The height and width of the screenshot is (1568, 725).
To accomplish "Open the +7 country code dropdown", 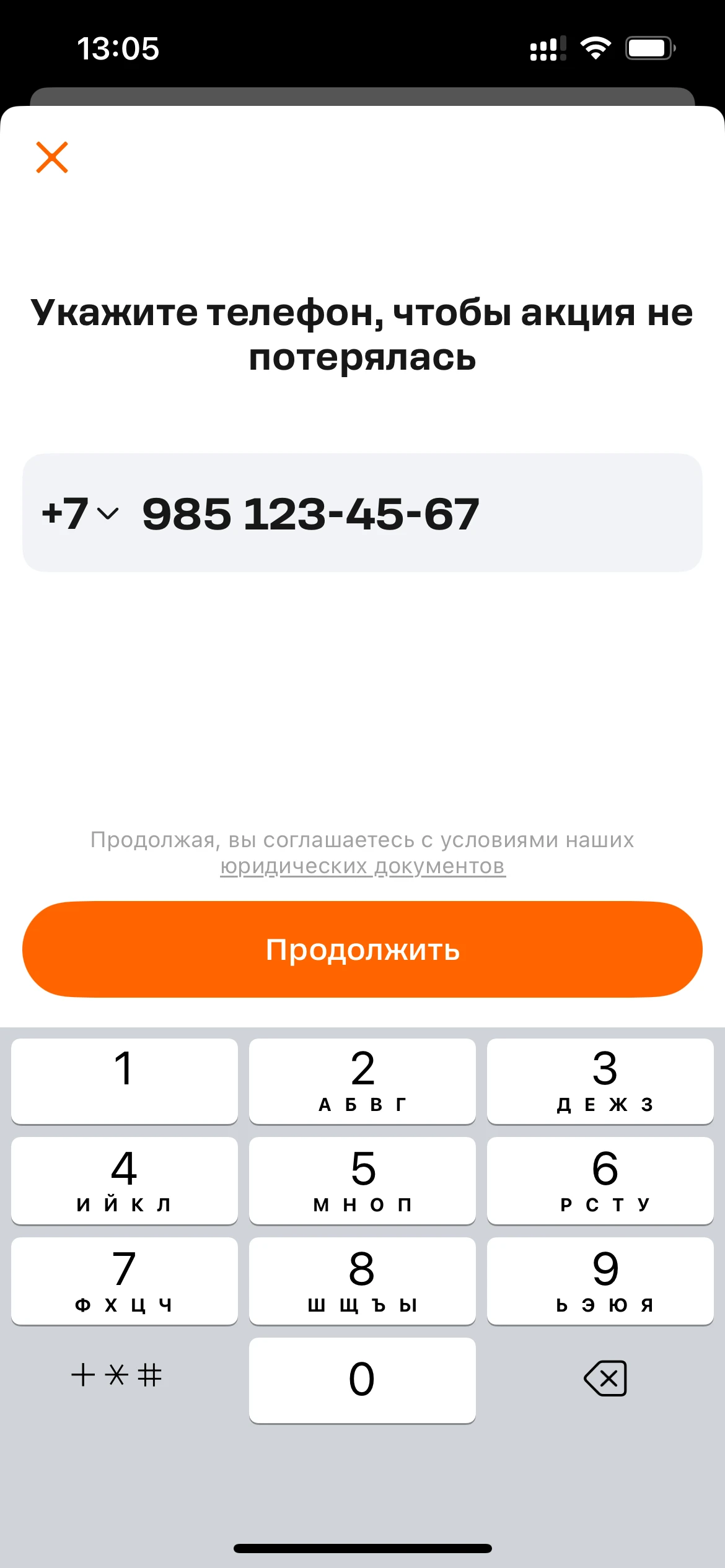I will click(81, 513).
